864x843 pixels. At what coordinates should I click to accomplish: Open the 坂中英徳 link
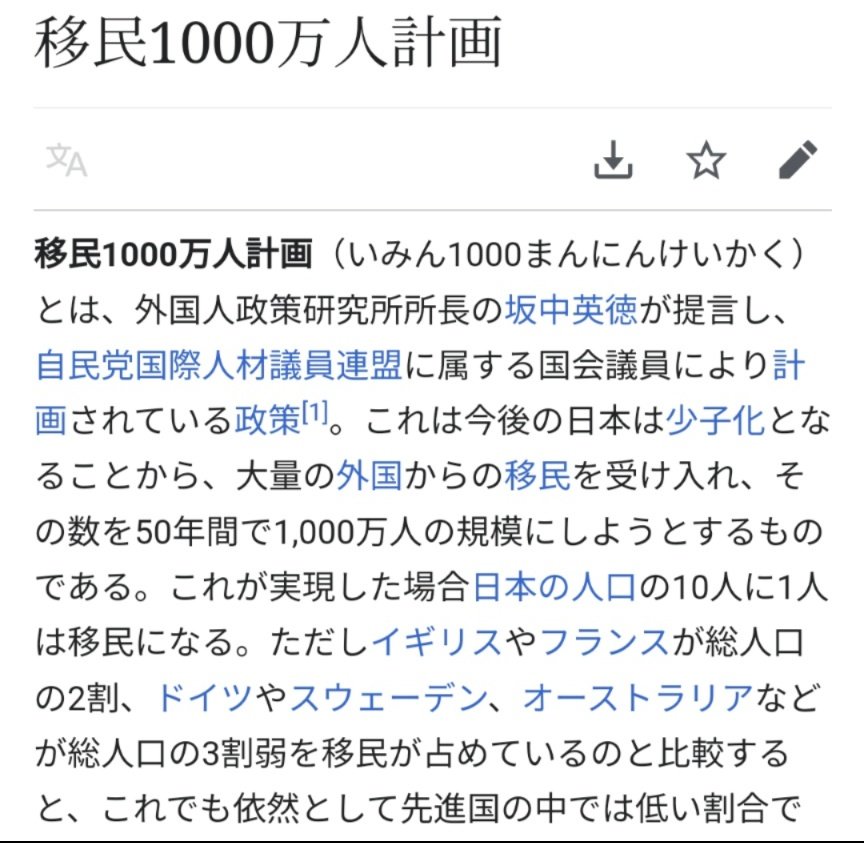point(571,311)
